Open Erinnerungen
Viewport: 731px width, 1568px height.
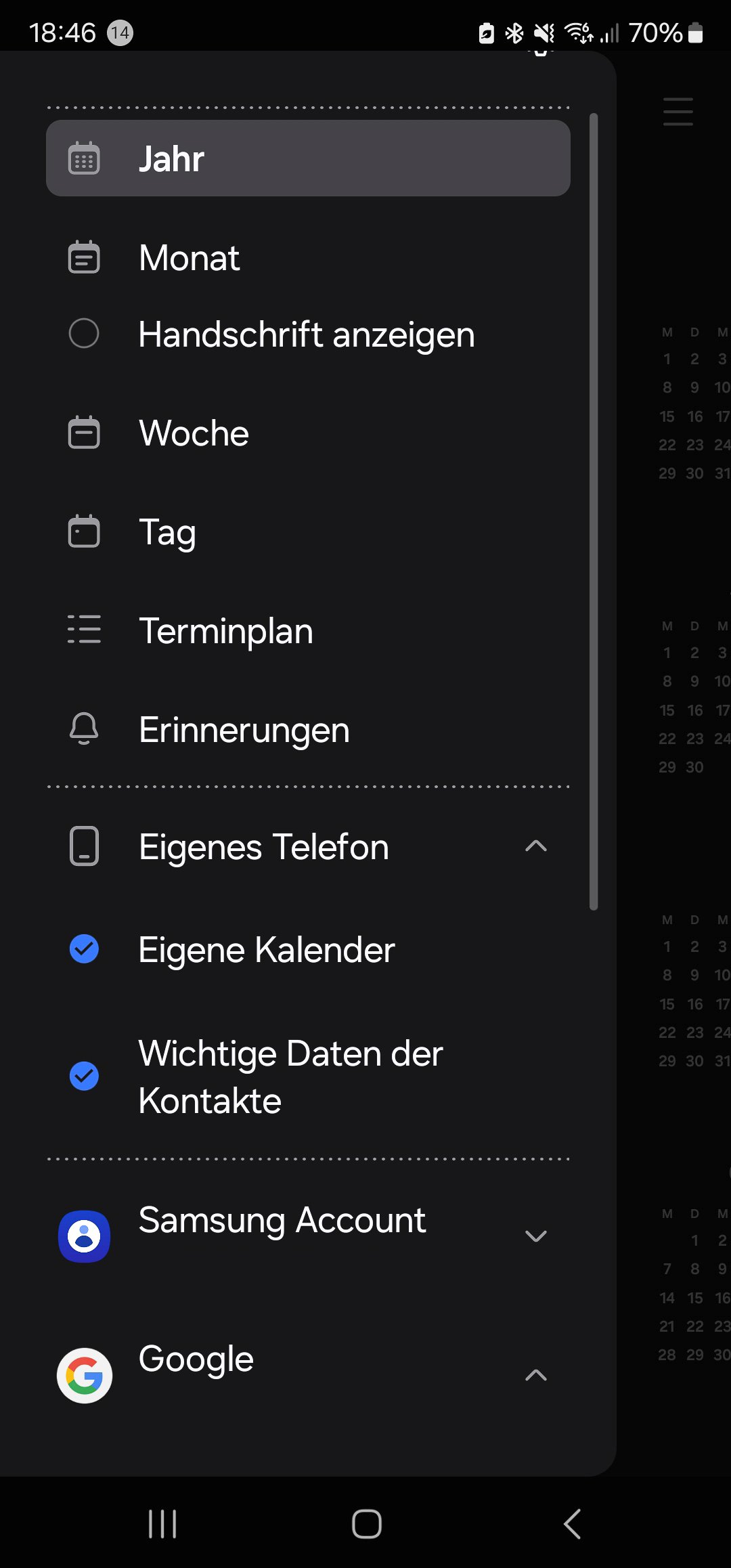(x=308, y=729)
